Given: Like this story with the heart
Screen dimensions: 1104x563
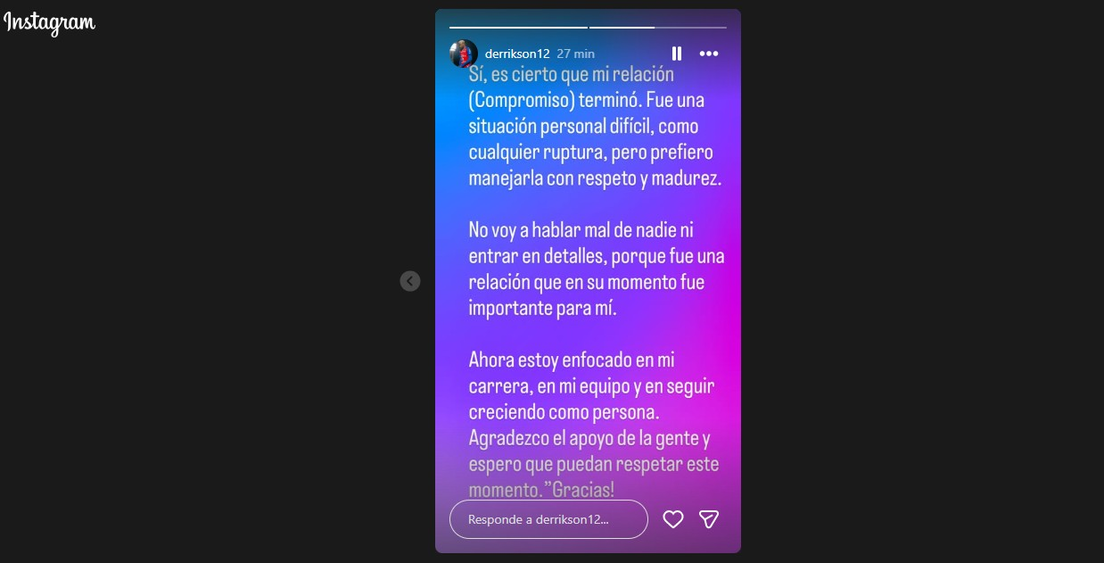Looking at the screenshot, I should pos(673,519).
